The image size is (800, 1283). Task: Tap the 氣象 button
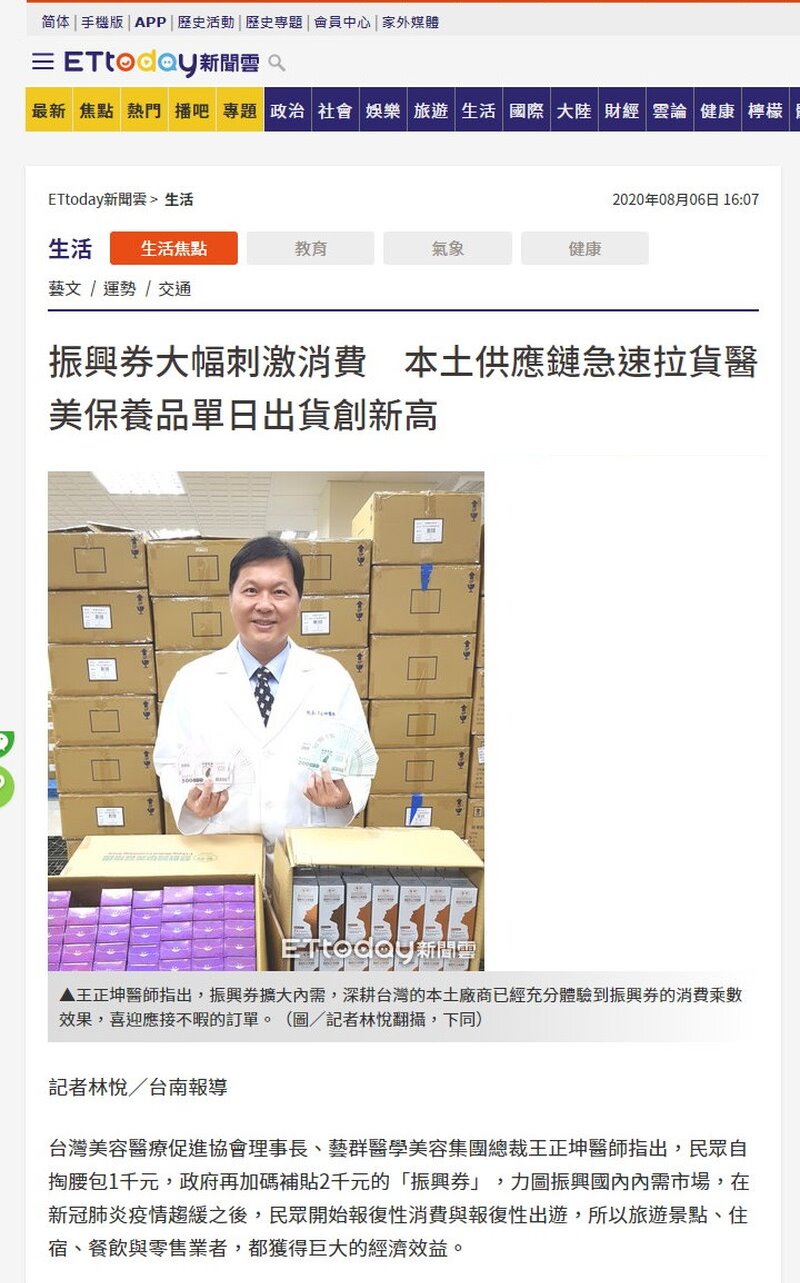click(x=447, y=248)
